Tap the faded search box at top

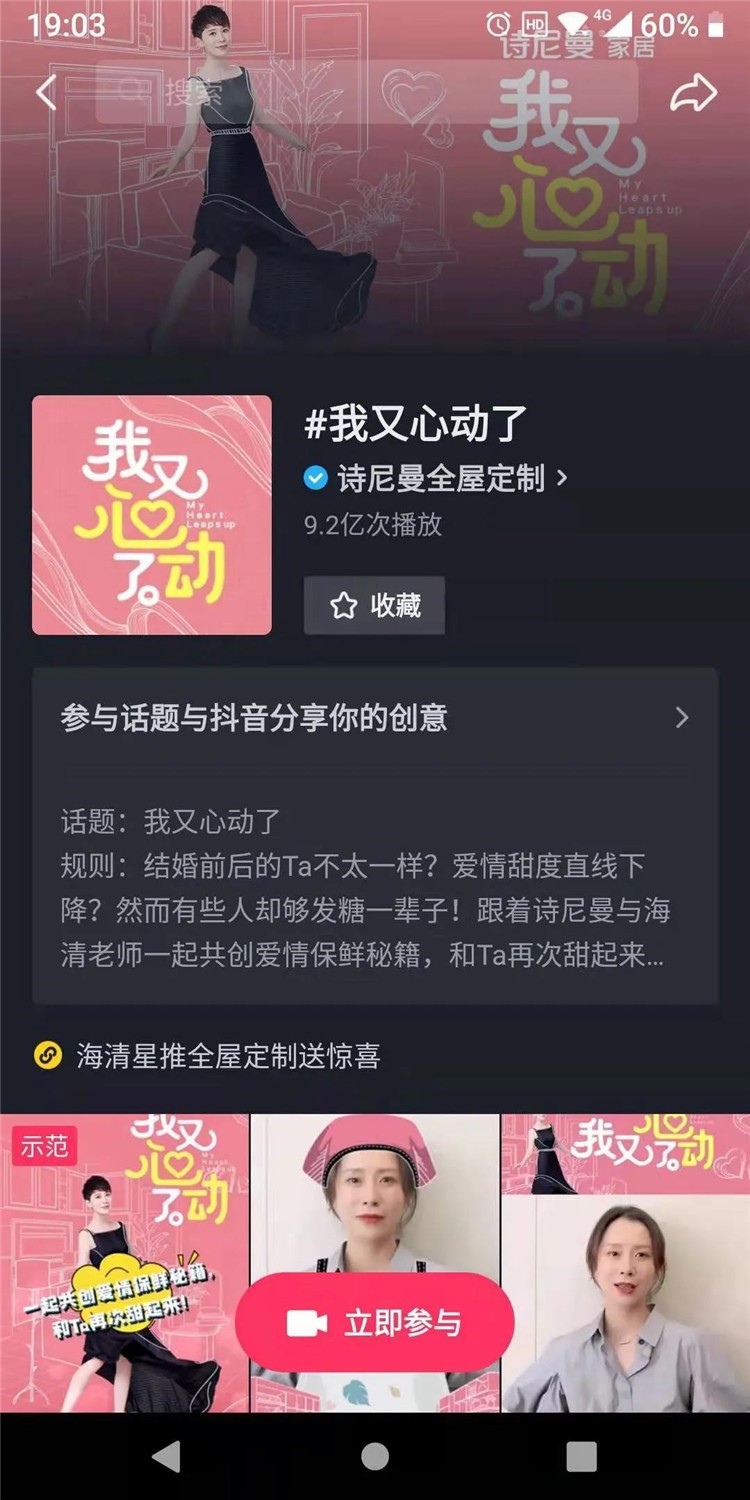pos(365,93)
